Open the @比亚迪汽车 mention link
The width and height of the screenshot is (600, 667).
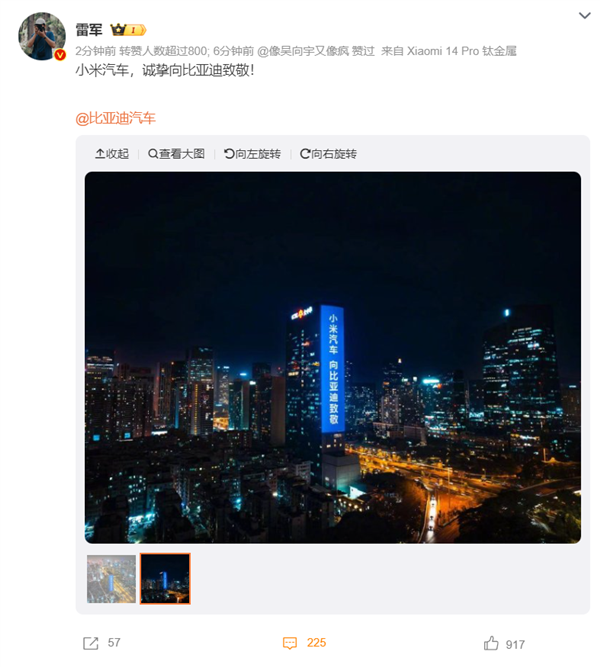coord(116,118)
